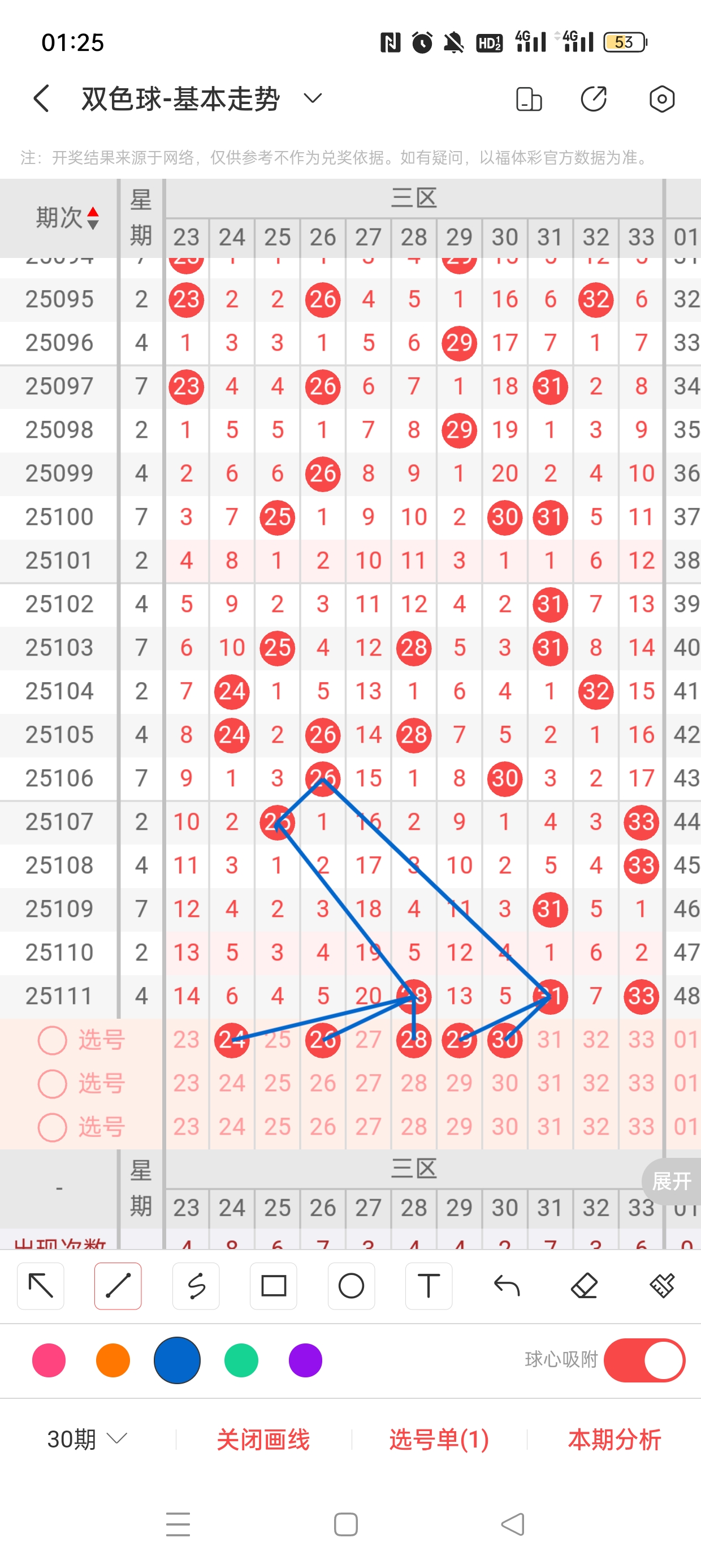This screenshot has width=701, height=1568.
Task: Choose the arrow drawing tool
Action: (41, 1286)
